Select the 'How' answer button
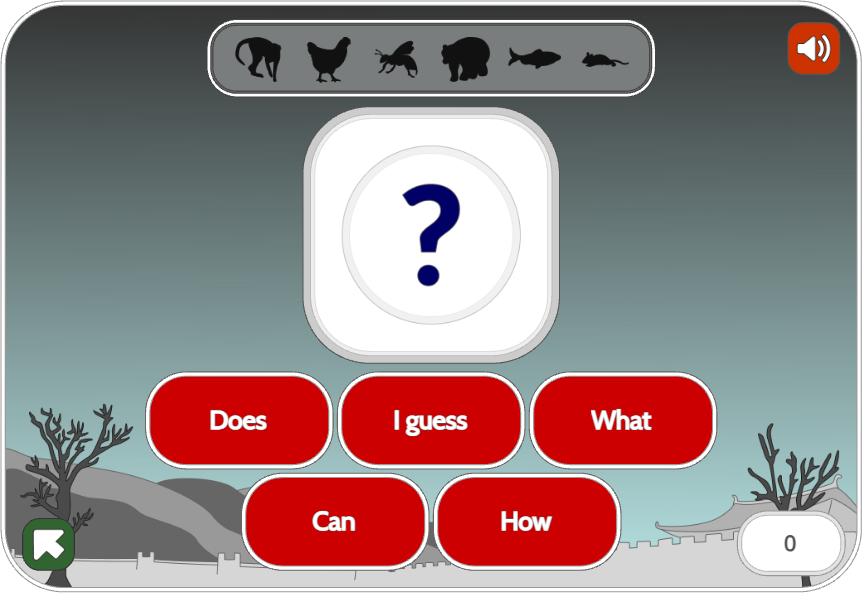 coord(526,521)
